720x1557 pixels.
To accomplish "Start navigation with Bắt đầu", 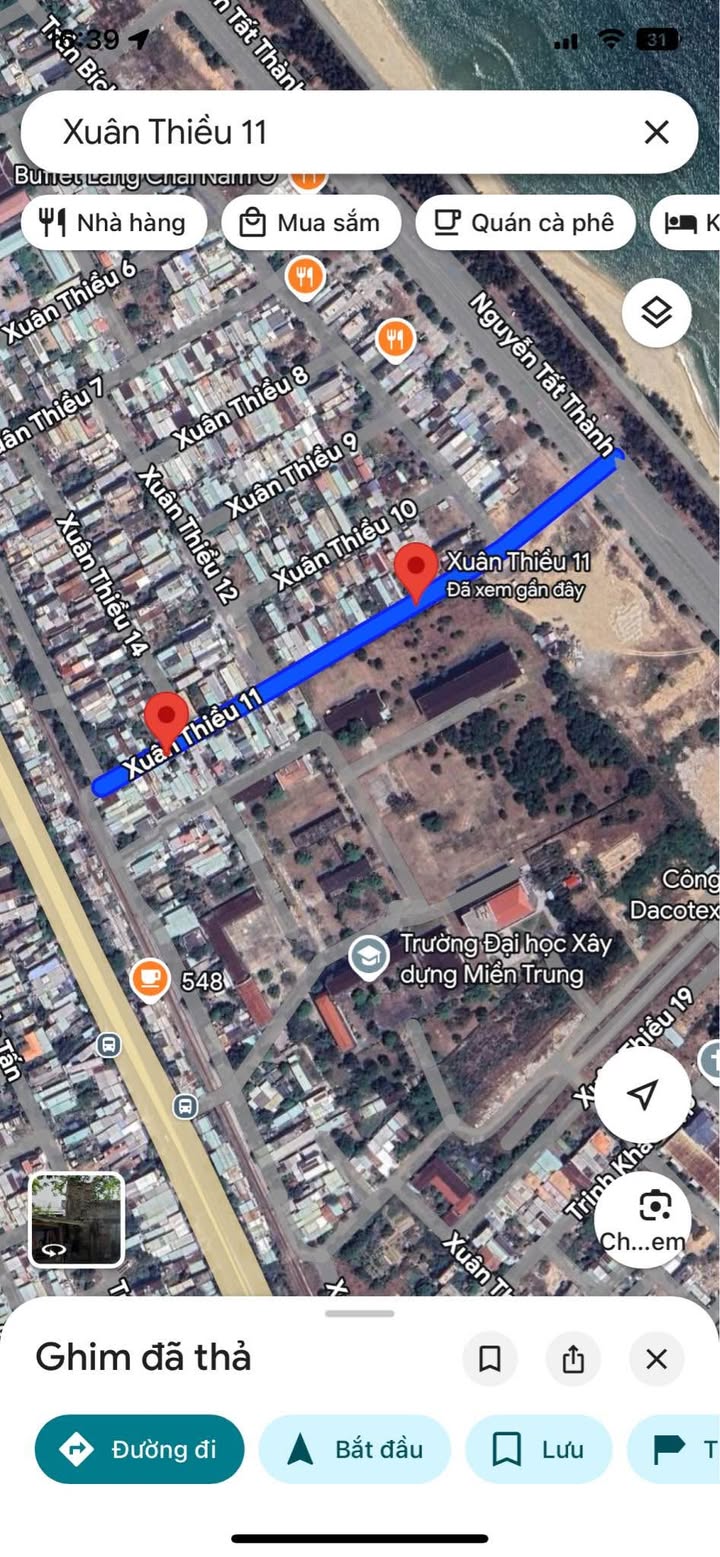I will coord(355,1449).
